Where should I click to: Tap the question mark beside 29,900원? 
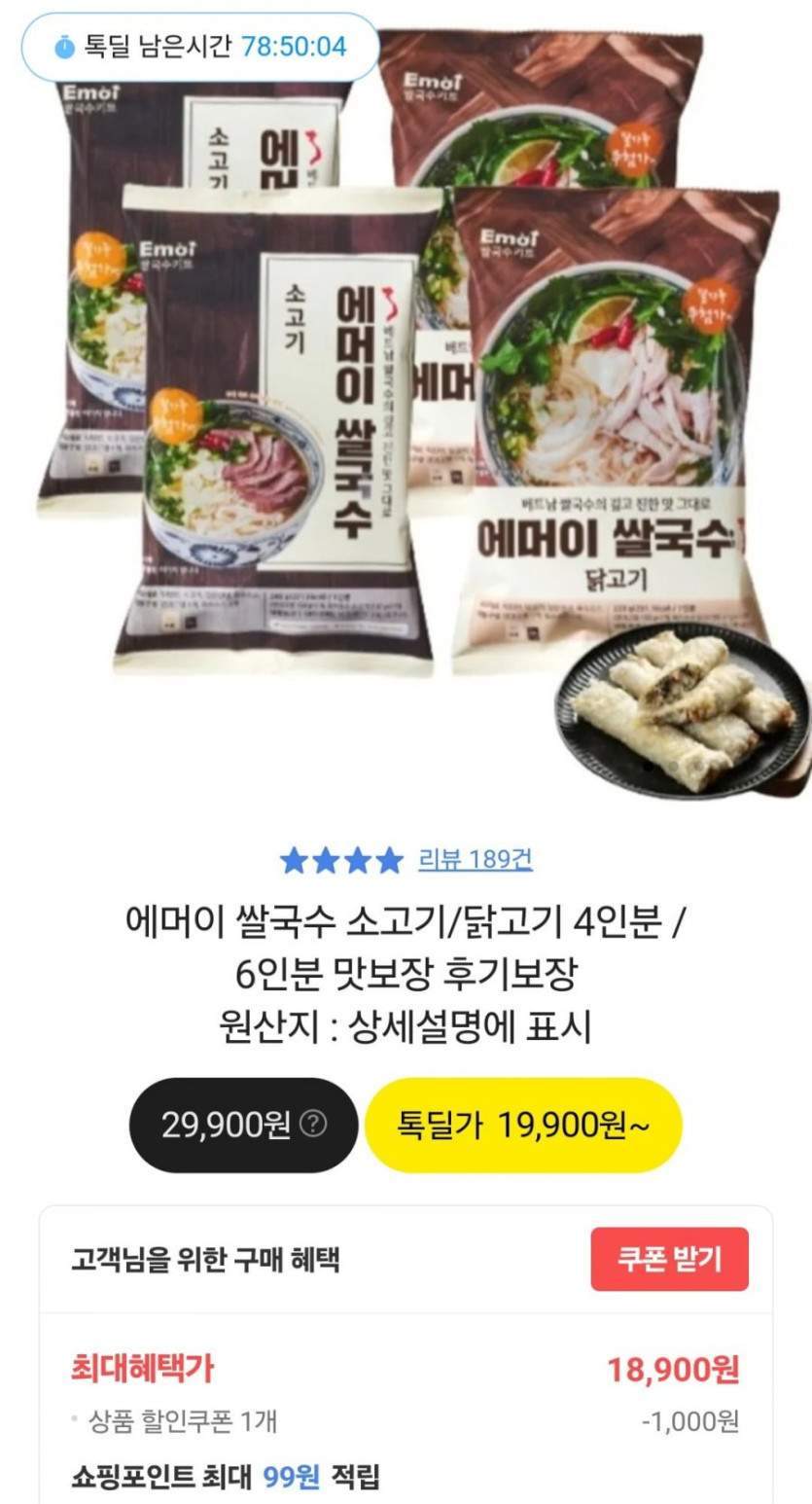313,1126
